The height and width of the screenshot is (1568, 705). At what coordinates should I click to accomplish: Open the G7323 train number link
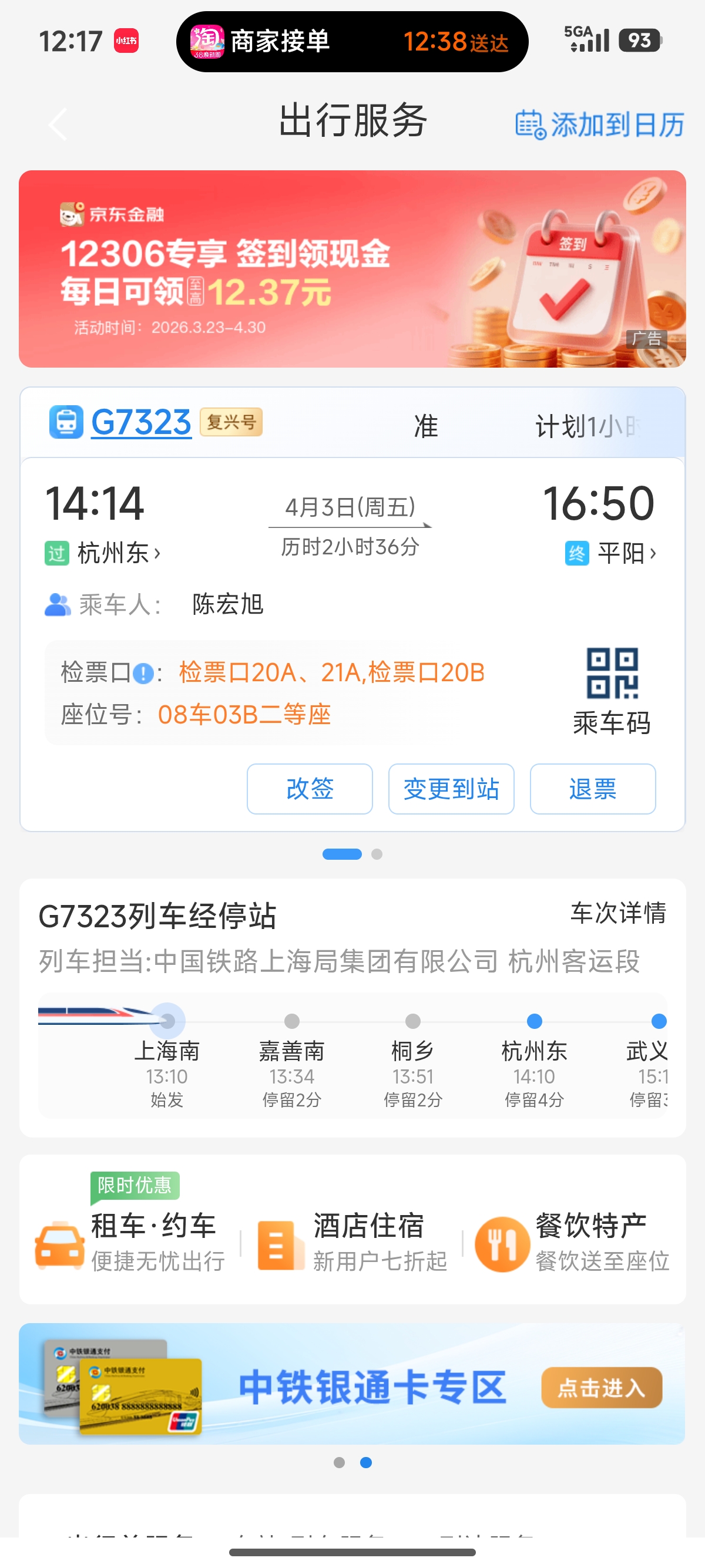141,422
